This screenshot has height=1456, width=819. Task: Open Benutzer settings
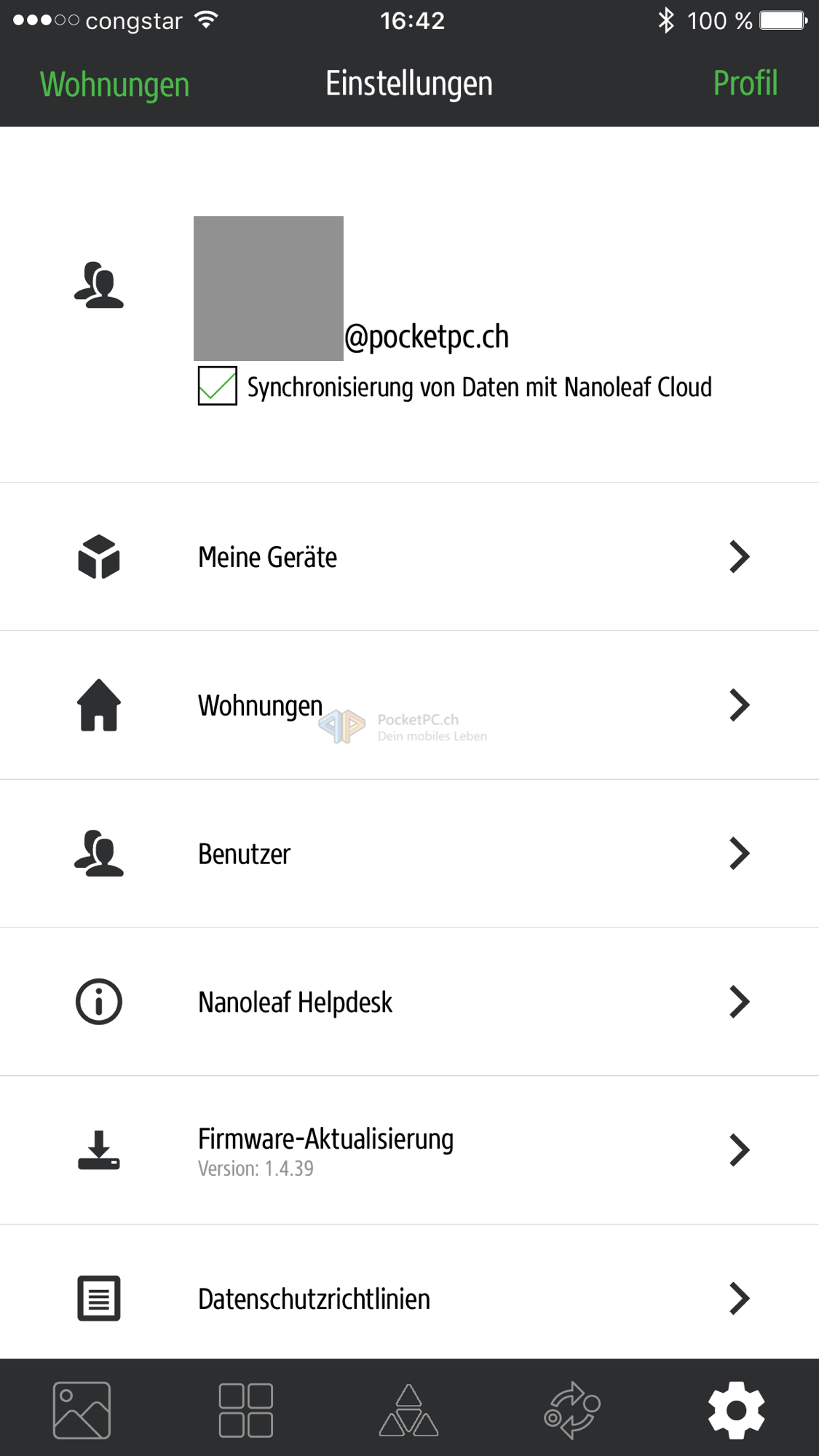pos(409,854)
